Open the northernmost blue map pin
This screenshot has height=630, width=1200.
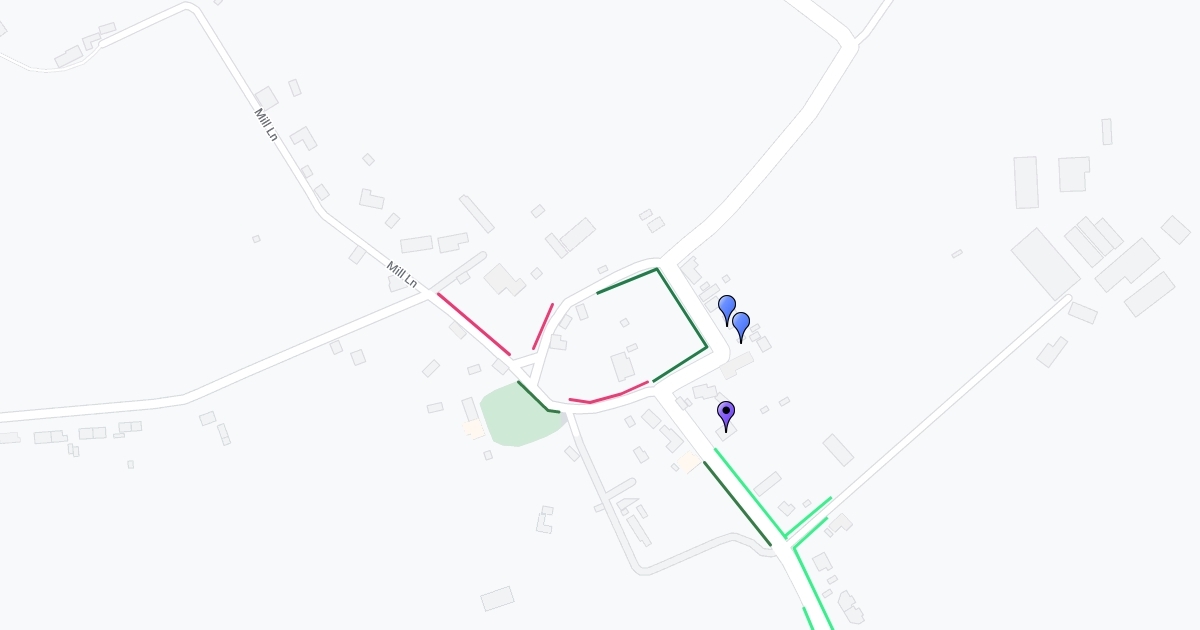727,307
